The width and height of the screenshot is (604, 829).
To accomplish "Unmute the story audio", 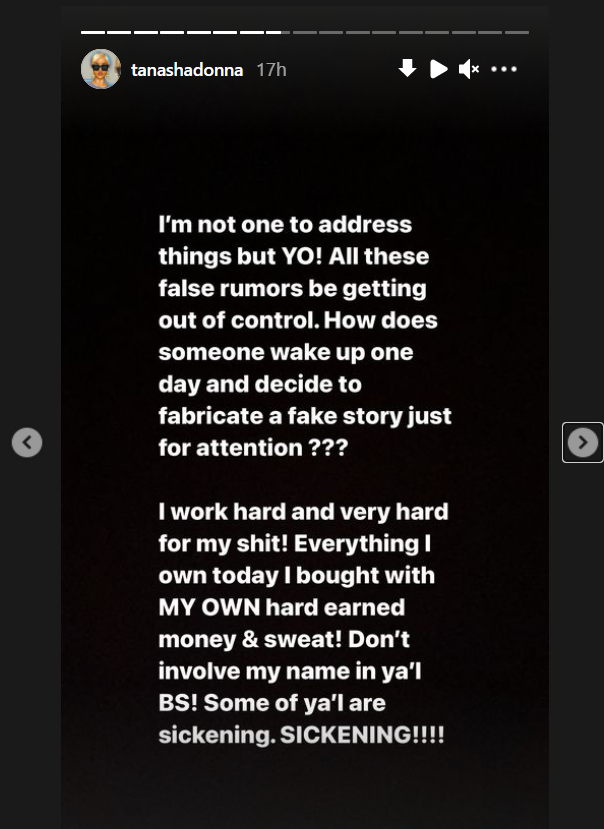I will point(468,69).
